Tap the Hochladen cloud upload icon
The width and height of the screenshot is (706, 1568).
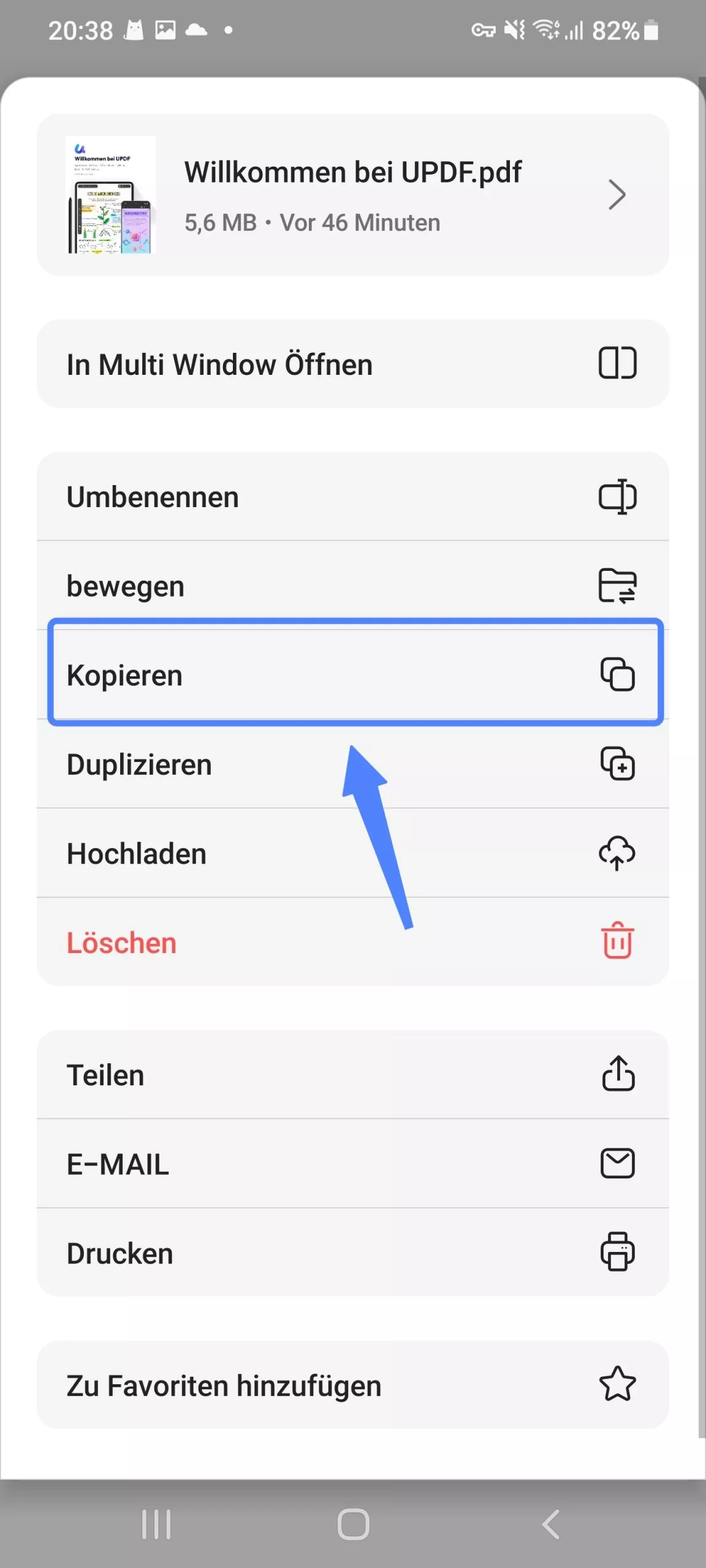(617, 853)
